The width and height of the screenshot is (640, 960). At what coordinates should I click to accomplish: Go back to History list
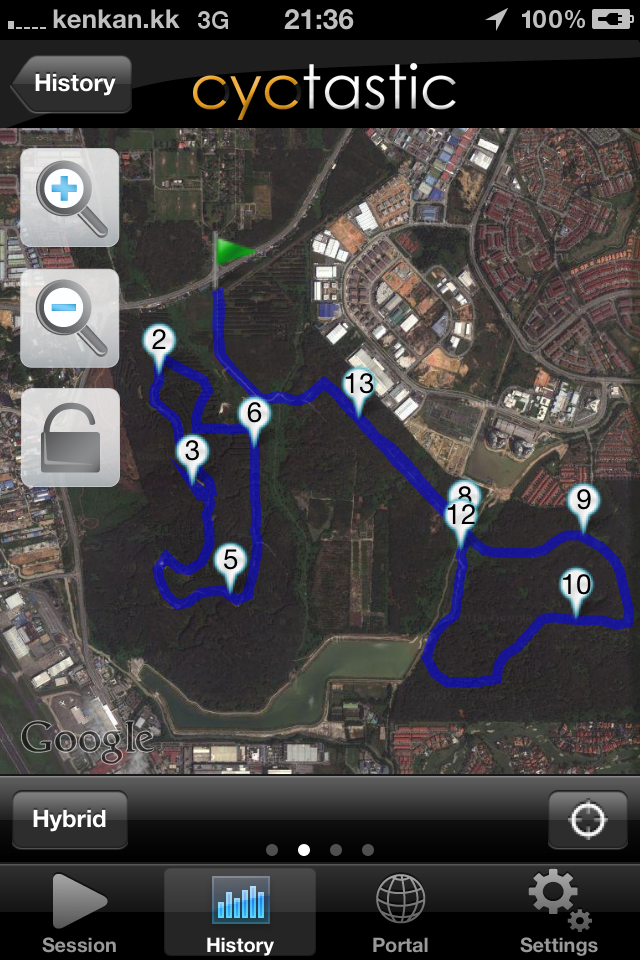point(72,84)
